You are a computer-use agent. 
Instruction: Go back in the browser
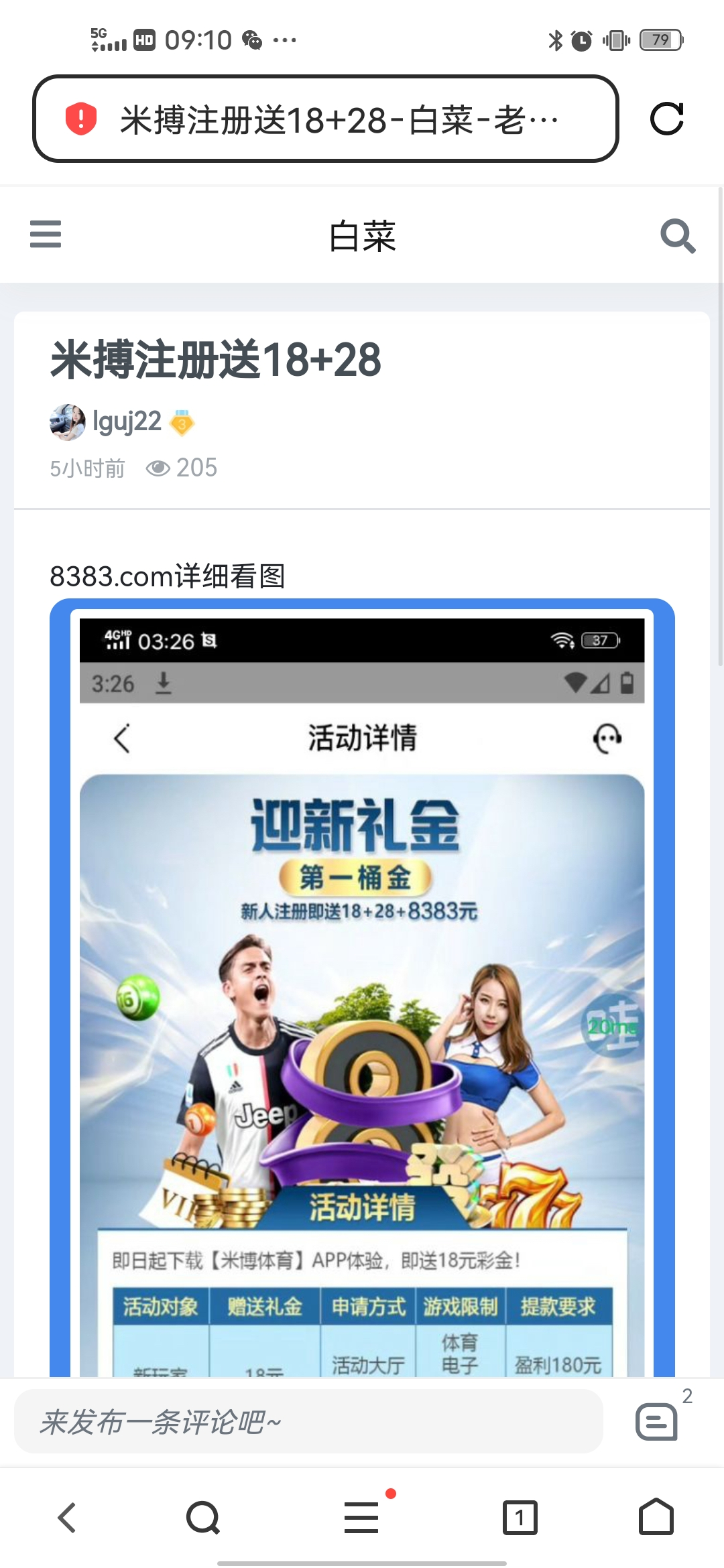tap(67, 1517)
